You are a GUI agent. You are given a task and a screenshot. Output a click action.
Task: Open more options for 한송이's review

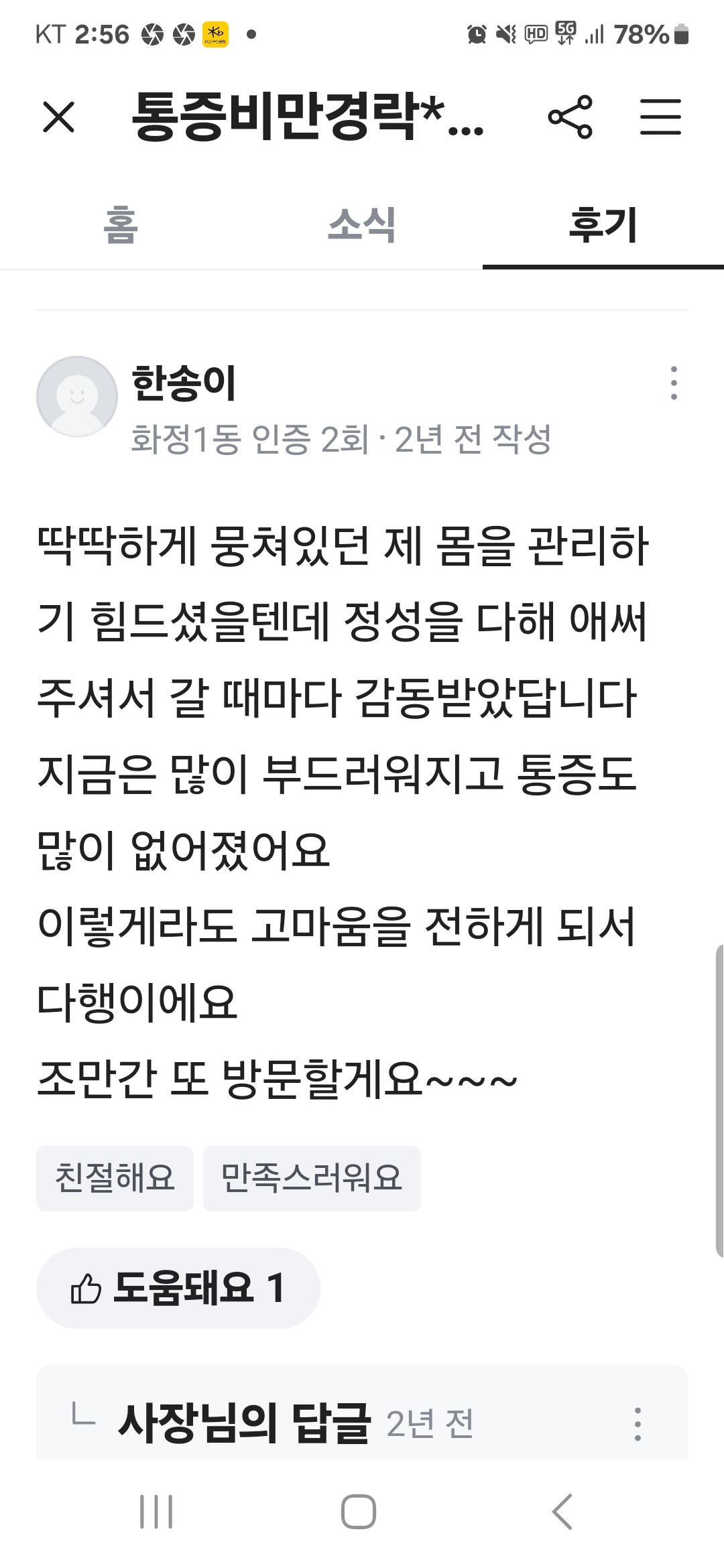point(673,383)
